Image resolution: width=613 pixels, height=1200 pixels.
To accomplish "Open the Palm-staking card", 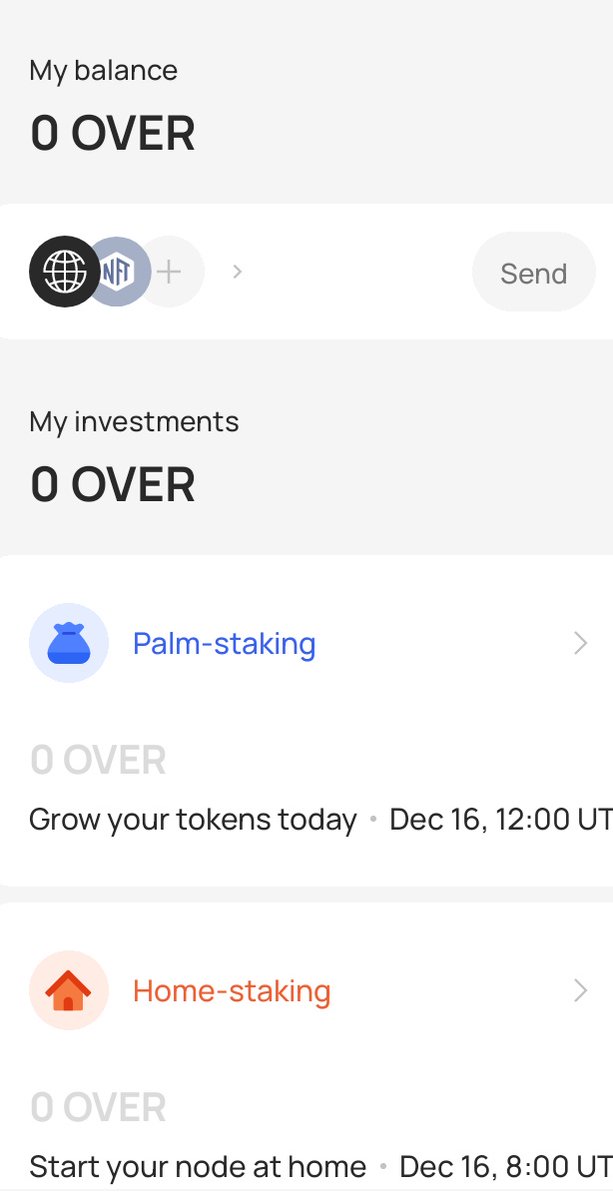I will tap(306, 720).
